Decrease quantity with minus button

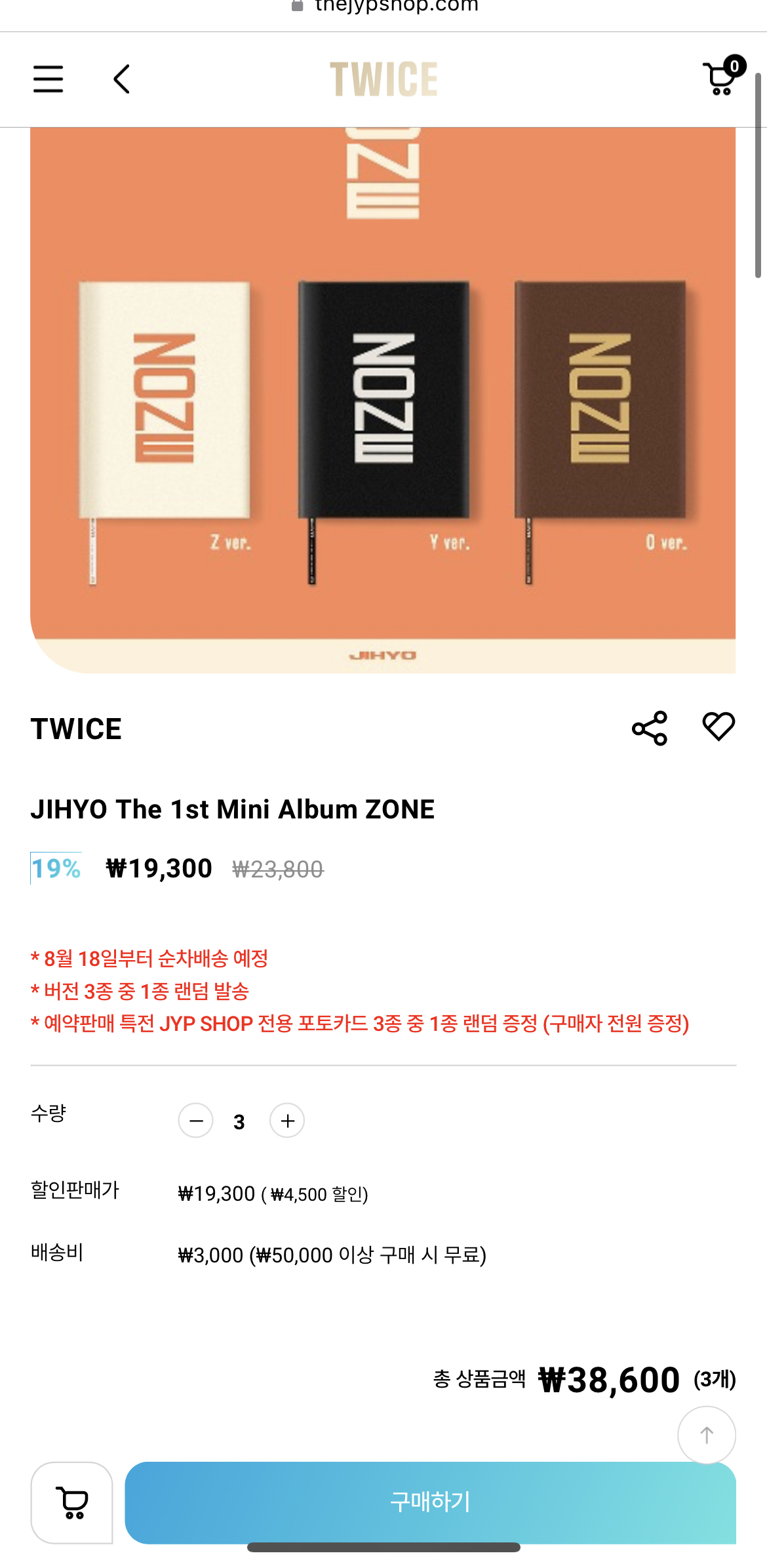coord(195,1121)
